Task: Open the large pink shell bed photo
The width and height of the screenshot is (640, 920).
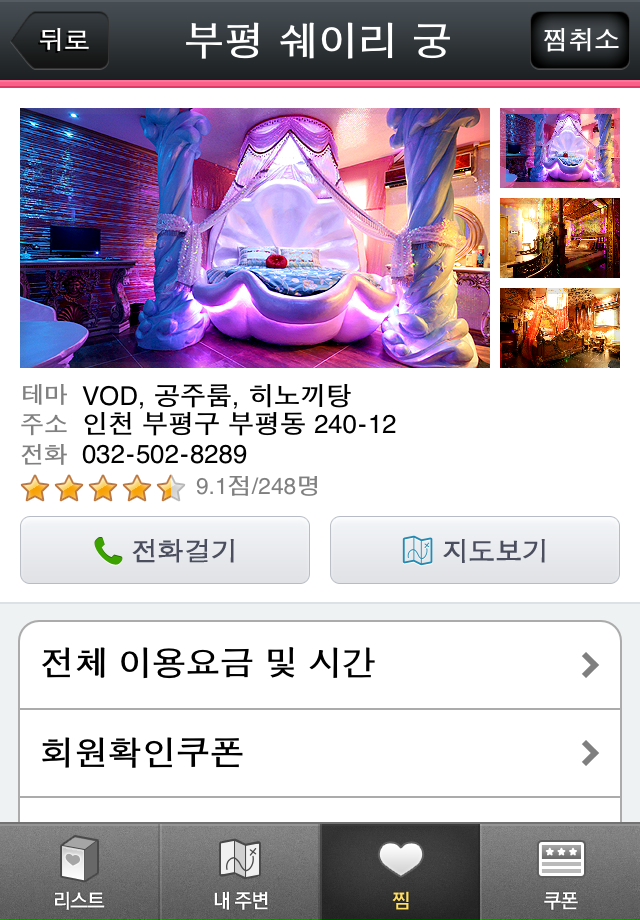Action: coord(255,238)
